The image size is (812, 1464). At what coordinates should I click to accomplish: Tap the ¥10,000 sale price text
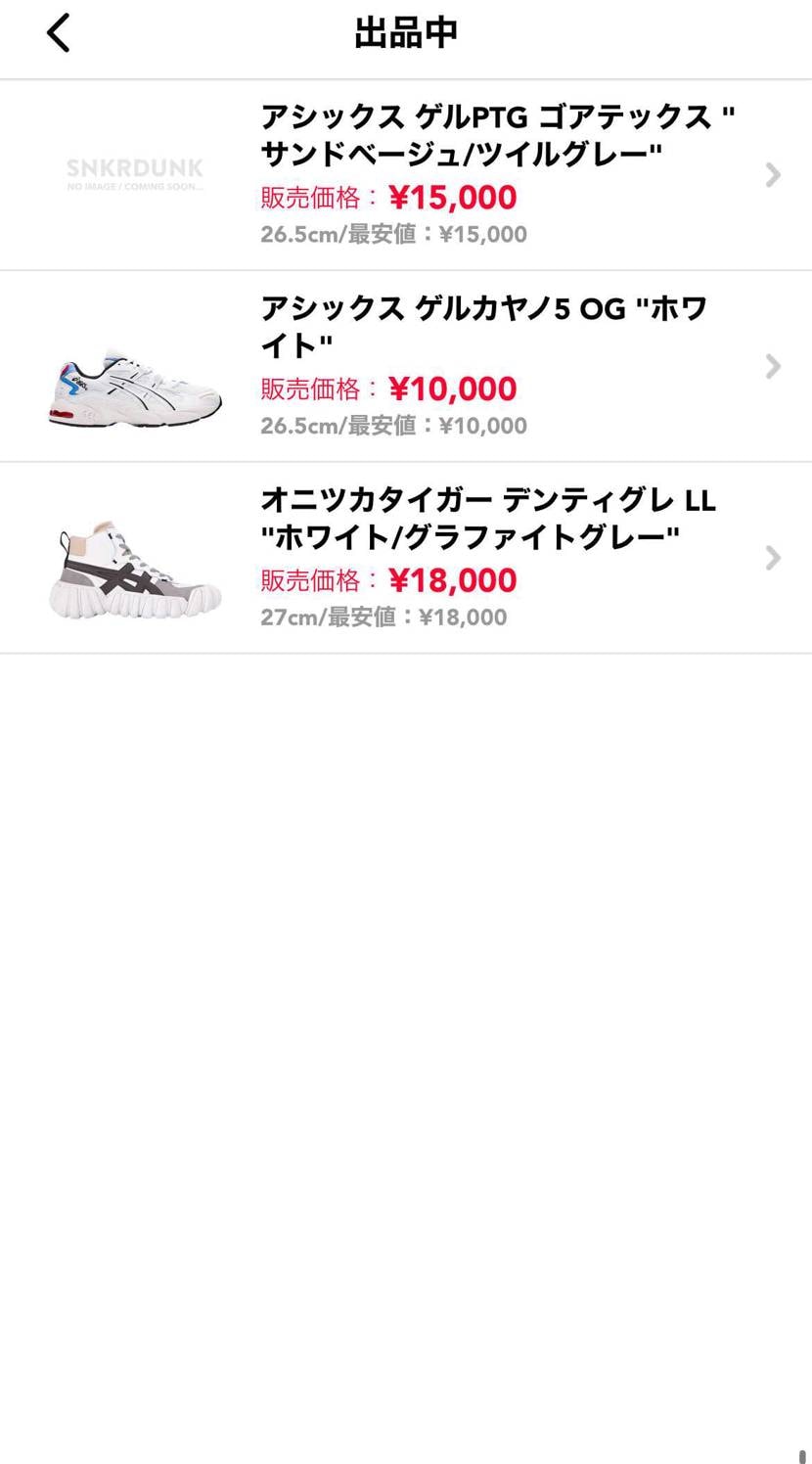coord(453,389)
